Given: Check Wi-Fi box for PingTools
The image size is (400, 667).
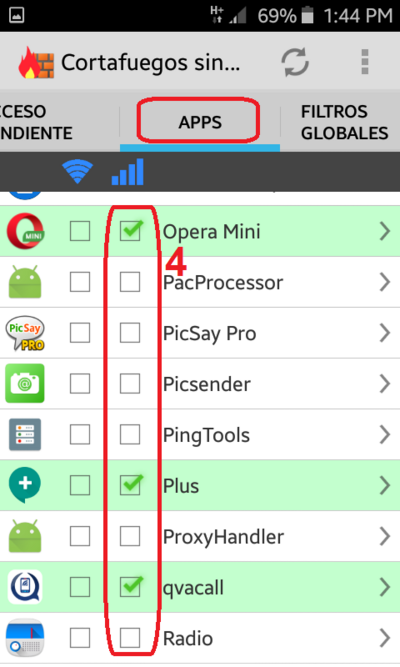Looking at the screenshot, I should click(80, 435).
